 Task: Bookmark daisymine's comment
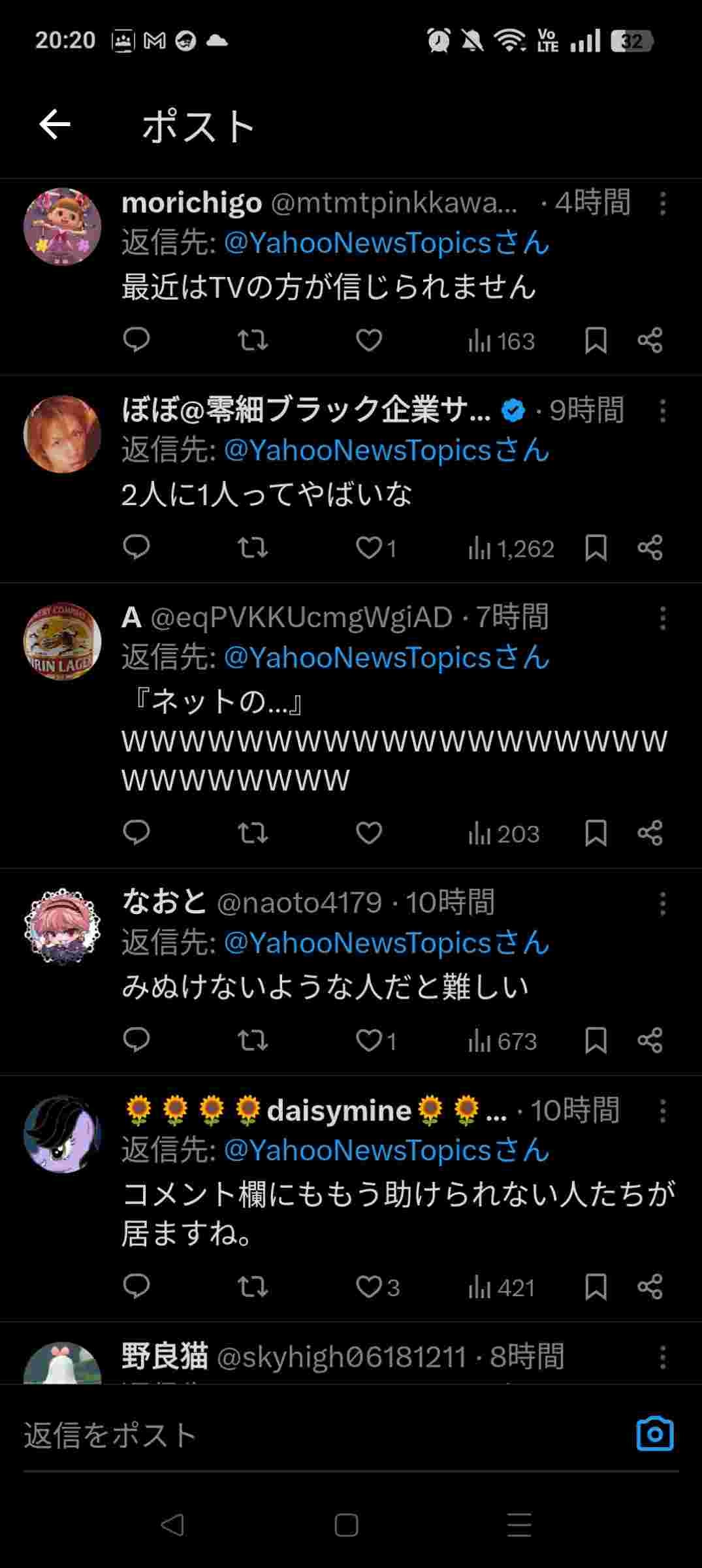(x=596, y=1286)
